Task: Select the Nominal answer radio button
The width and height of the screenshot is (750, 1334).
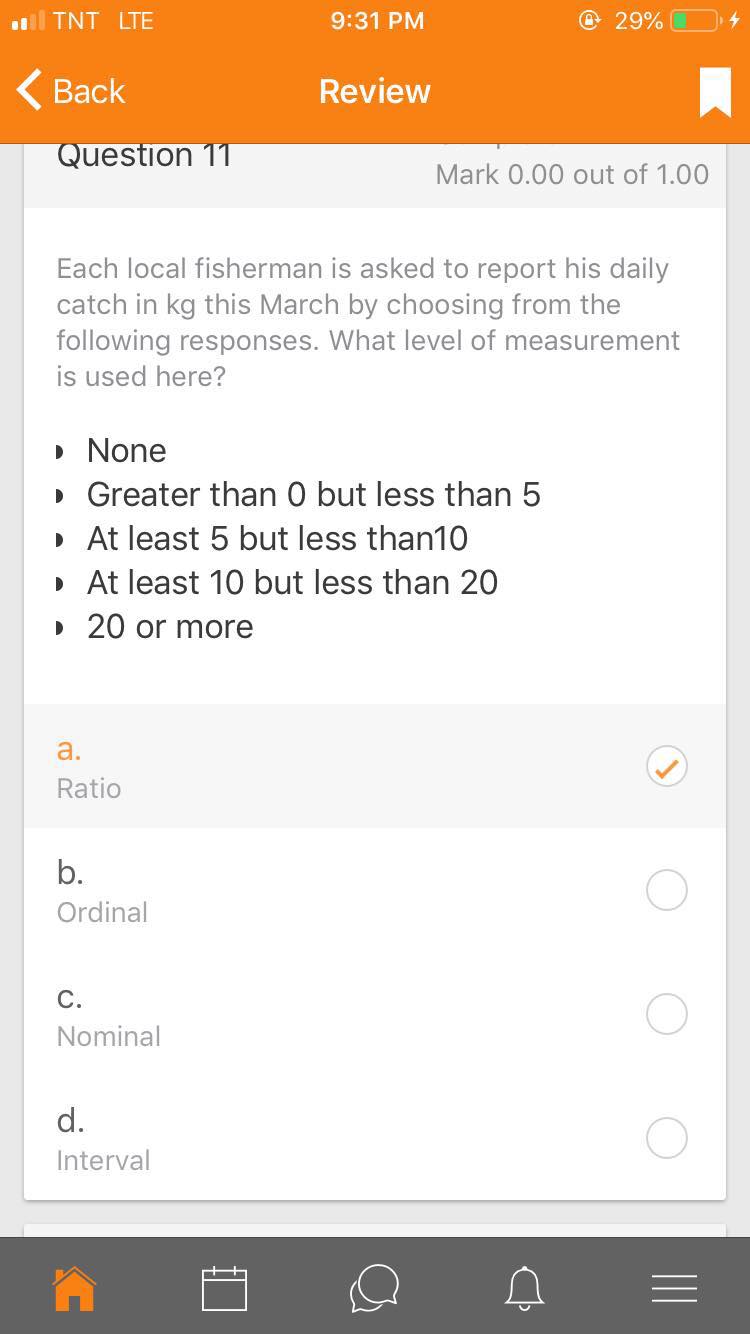Action: [666, 1014]
